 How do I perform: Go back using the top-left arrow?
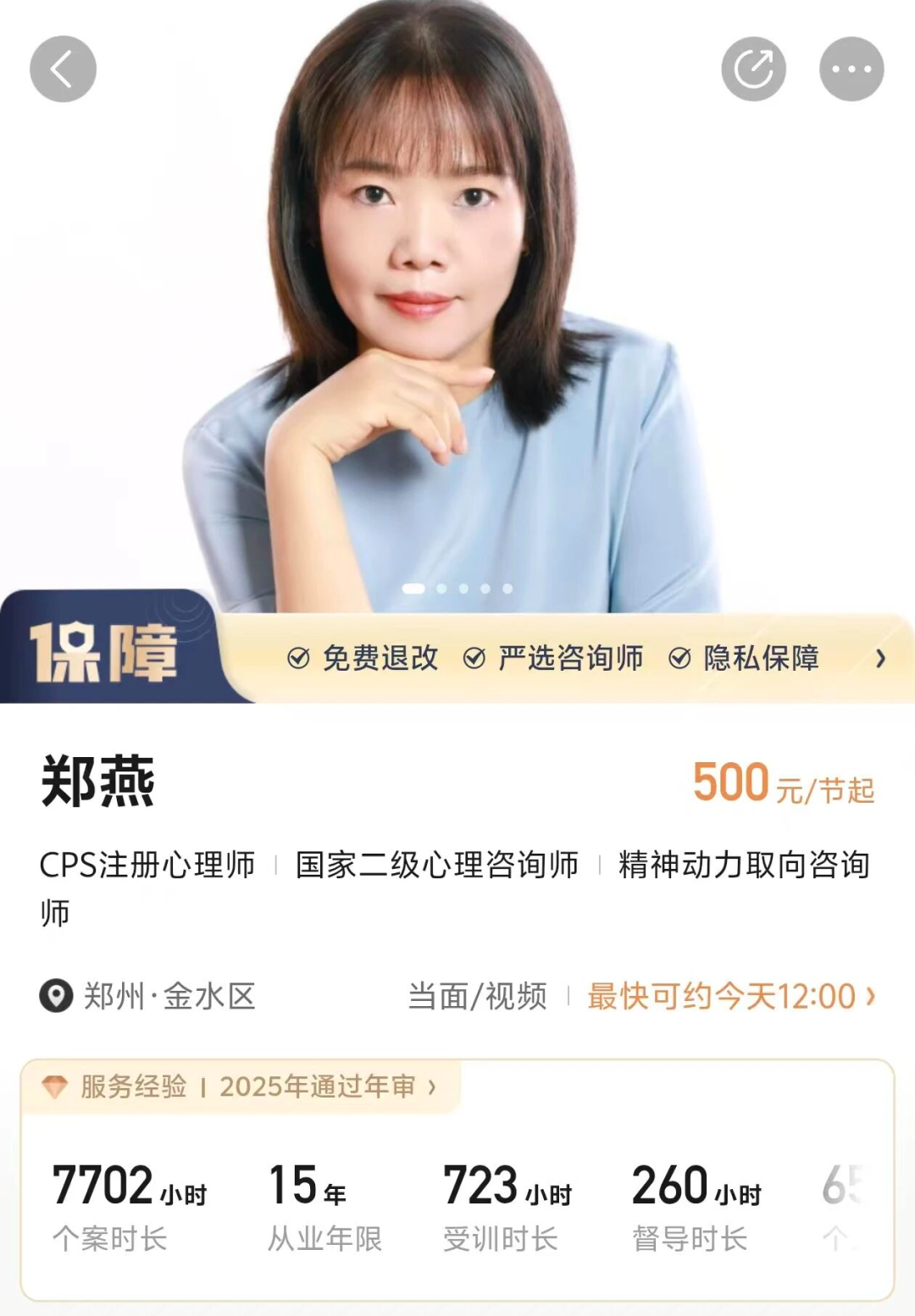[63, 69]
